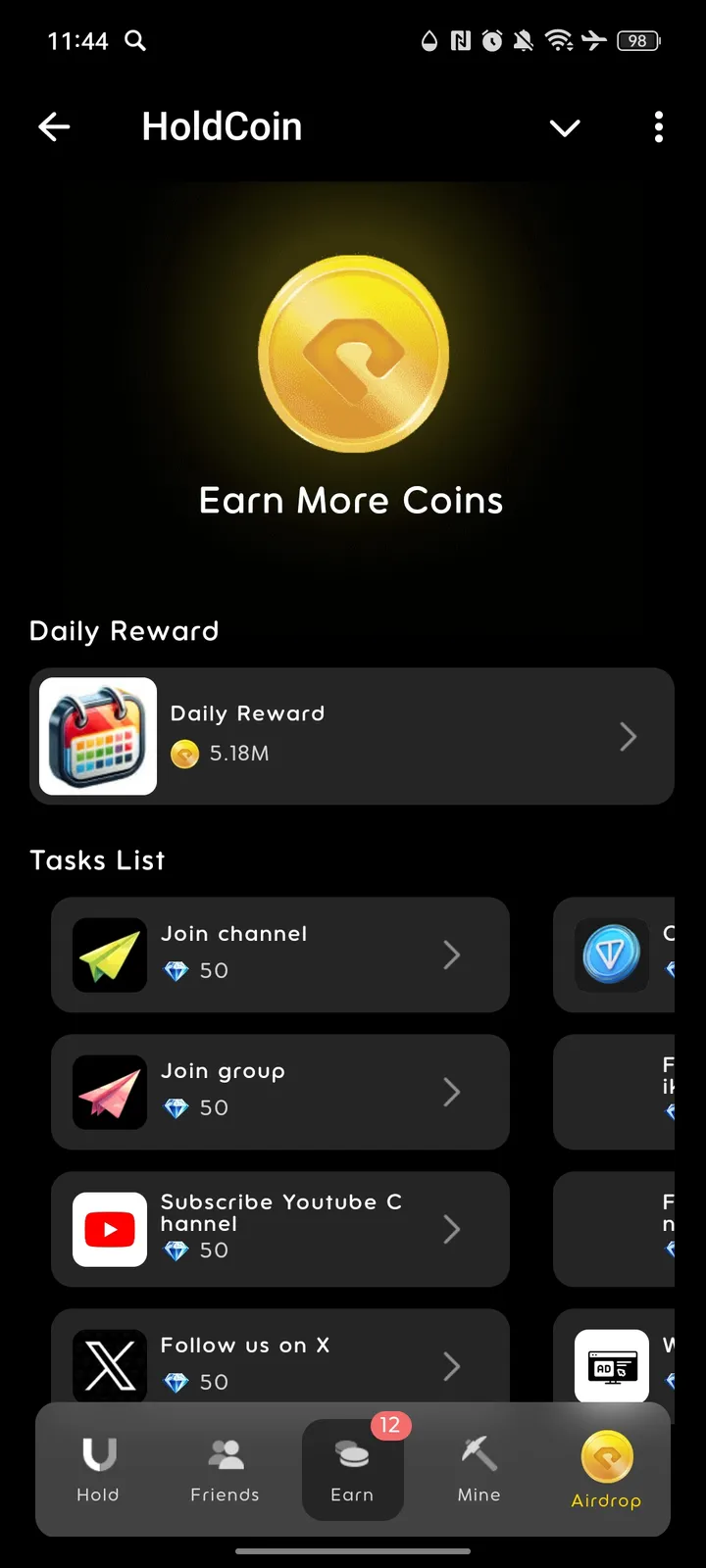Image resolution: width=706 pixels, height=1568 pixels.
Task: Open the Daily Reward row chevron
Action: [628, 736]
